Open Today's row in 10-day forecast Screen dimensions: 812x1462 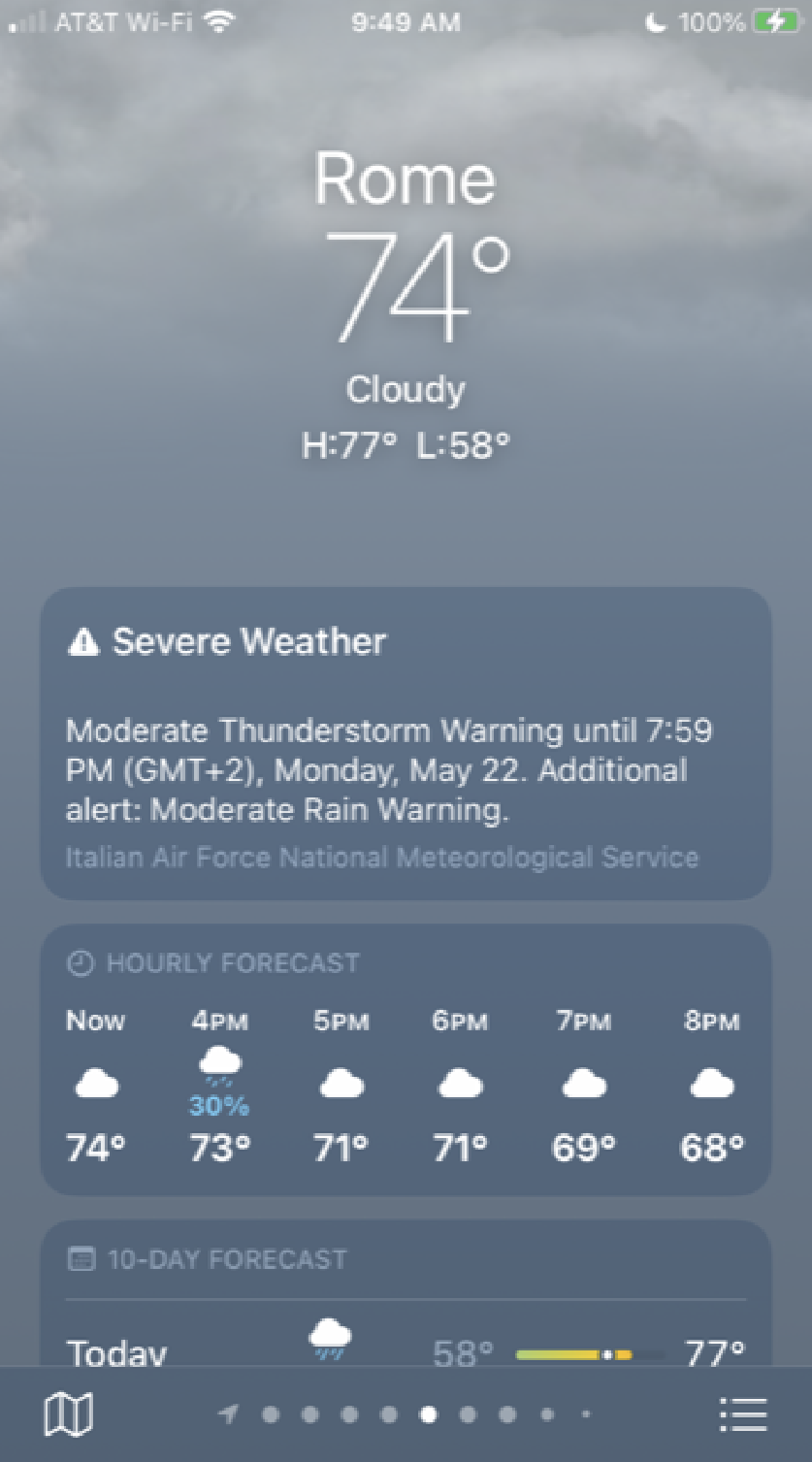click(405, 1347)
